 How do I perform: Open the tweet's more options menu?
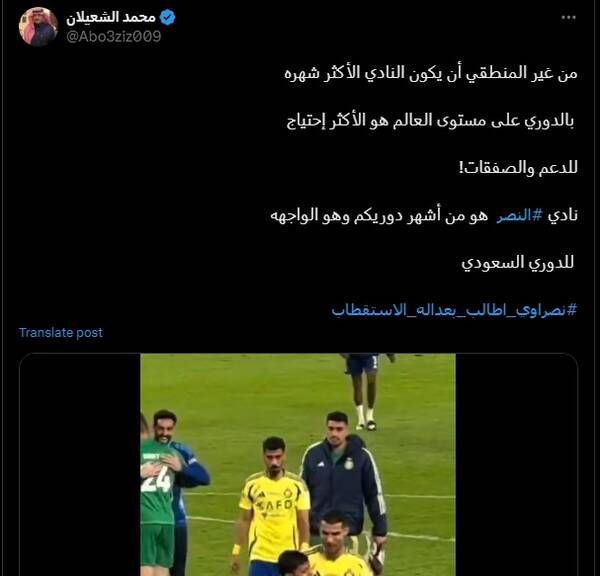568,18
